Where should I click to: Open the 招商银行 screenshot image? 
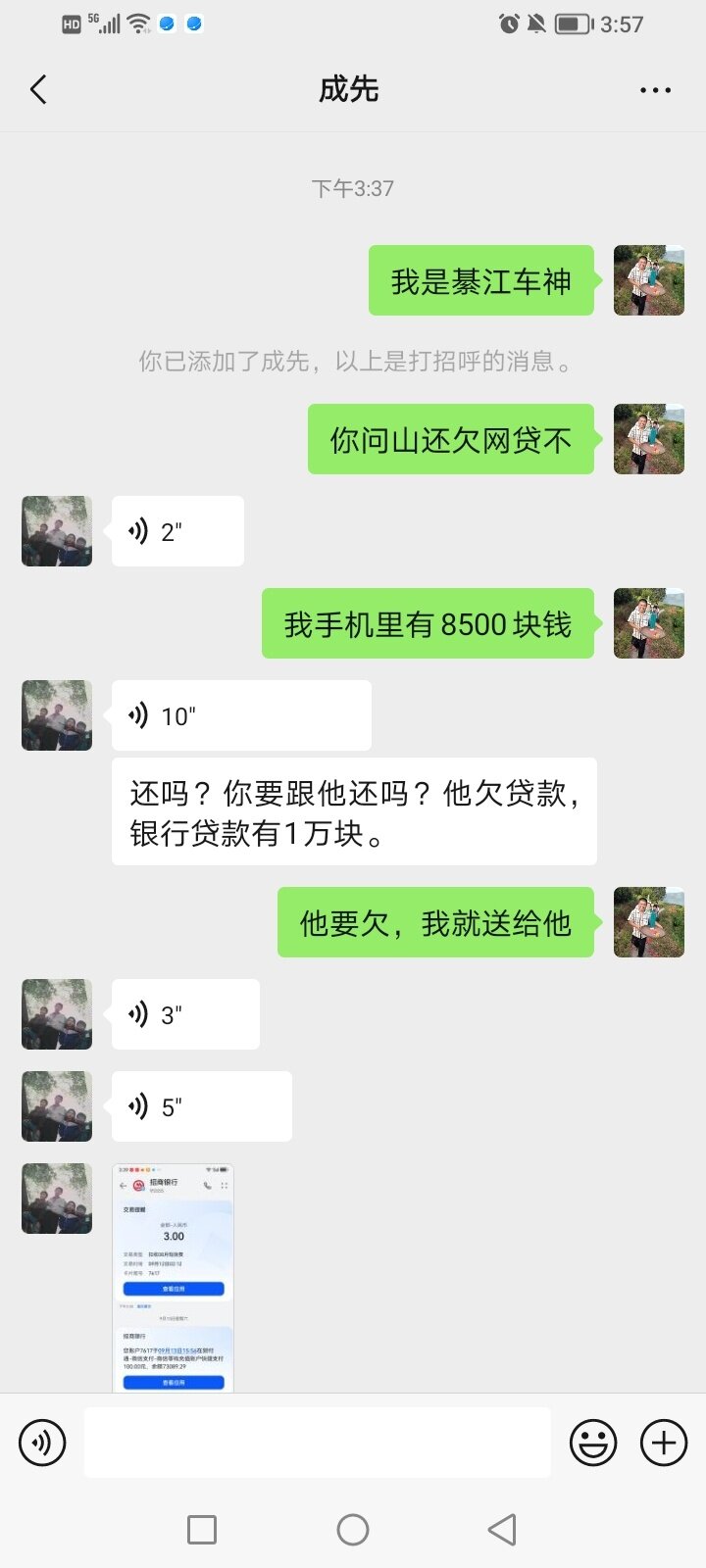tap(174, 1277)
